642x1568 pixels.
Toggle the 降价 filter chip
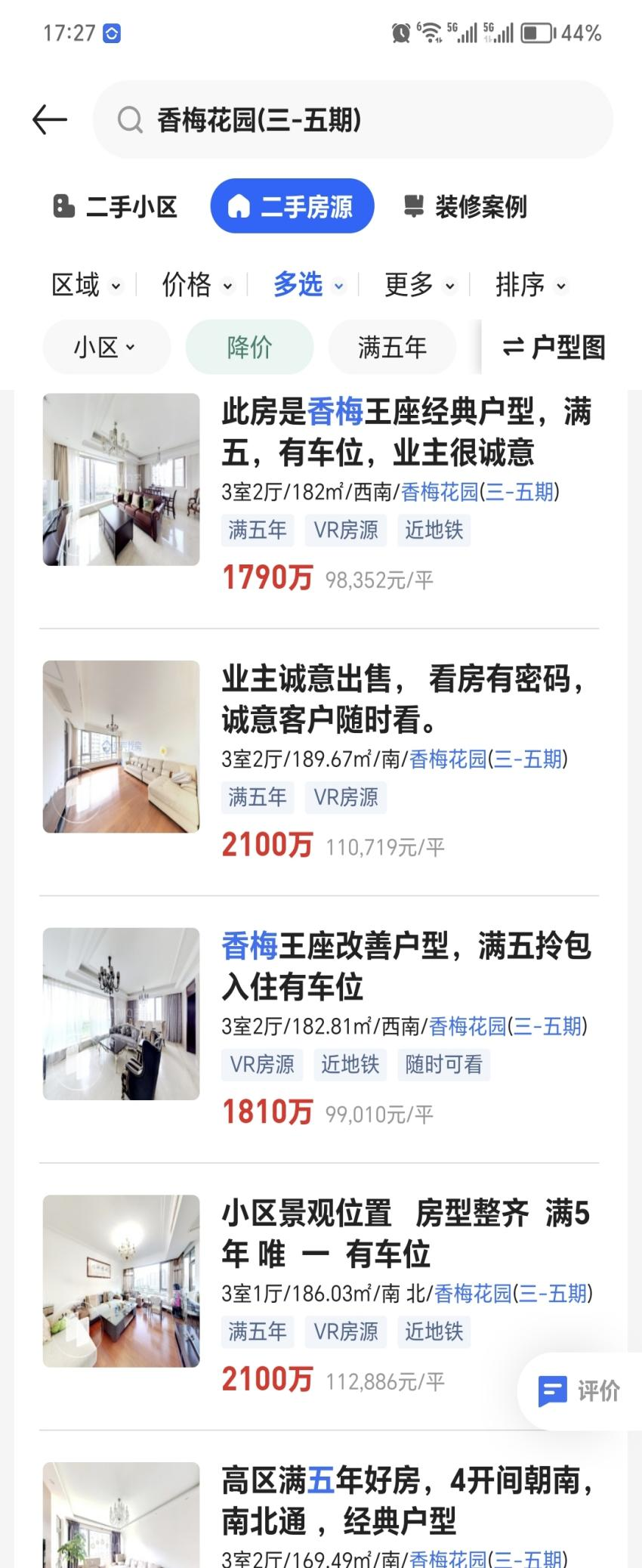249,346
